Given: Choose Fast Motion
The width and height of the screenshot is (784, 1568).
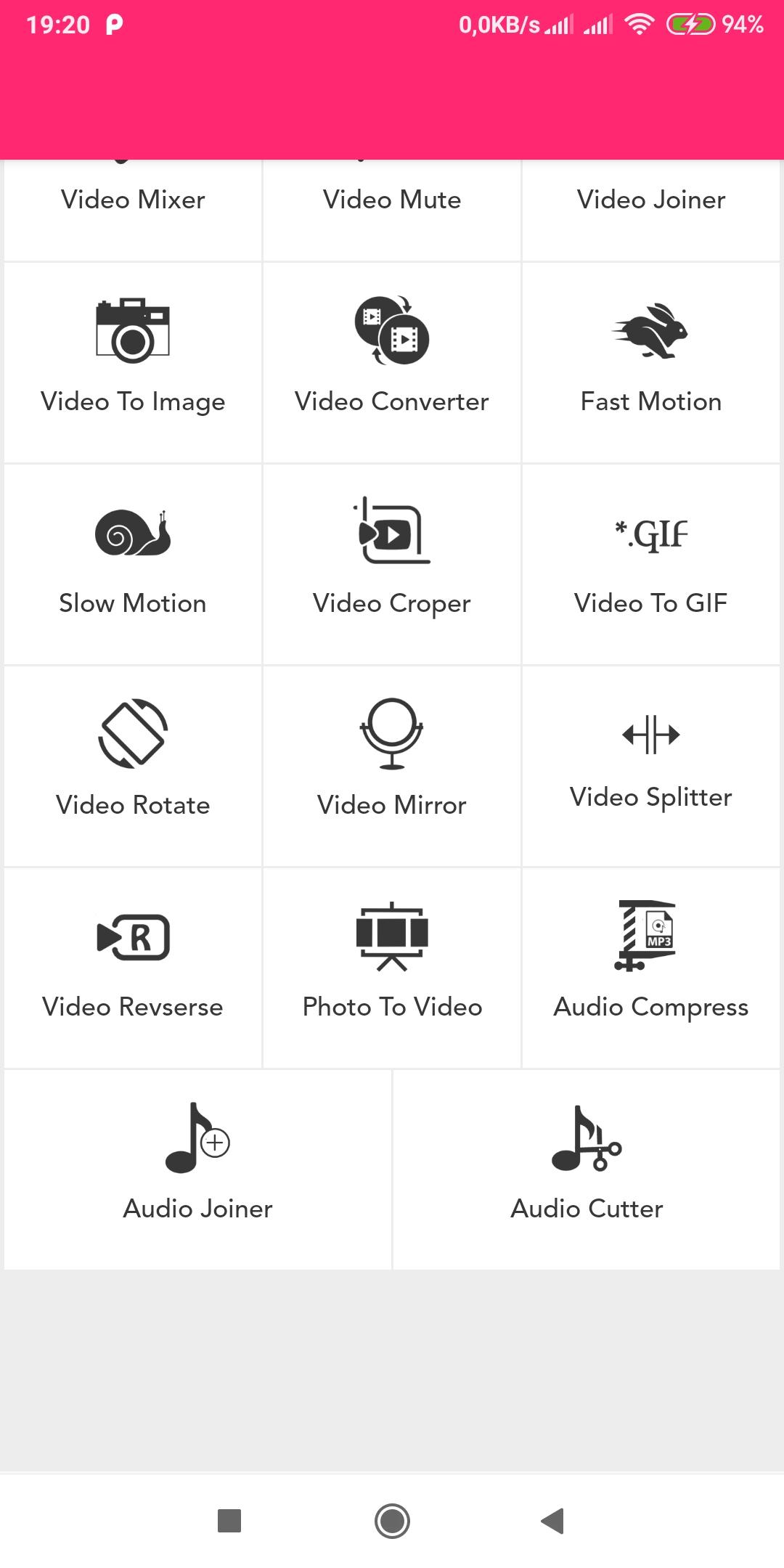Looking at the screenshot, I should pos(651,362).
